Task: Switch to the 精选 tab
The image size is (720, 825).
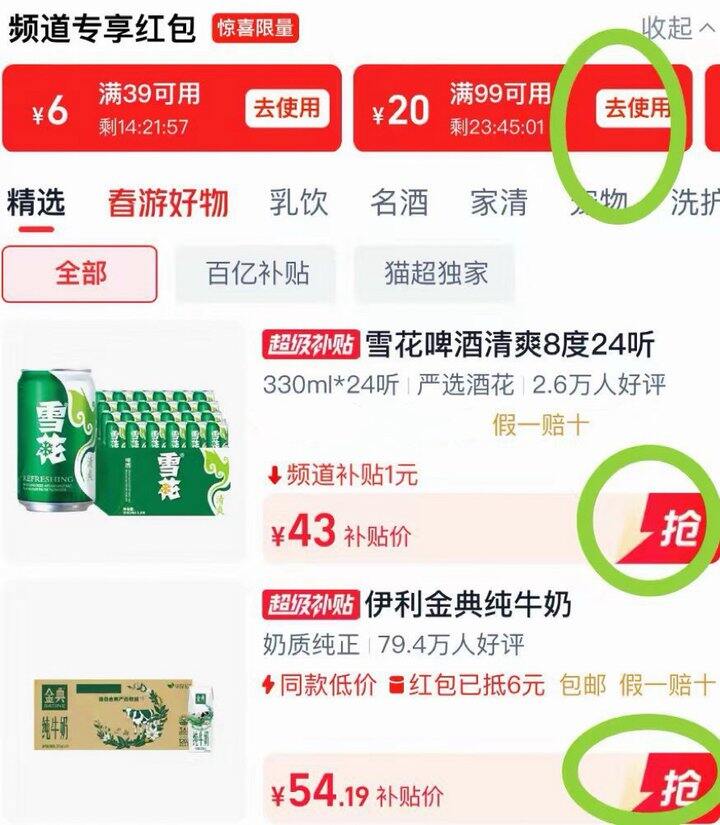Action: tap(36, 203)
